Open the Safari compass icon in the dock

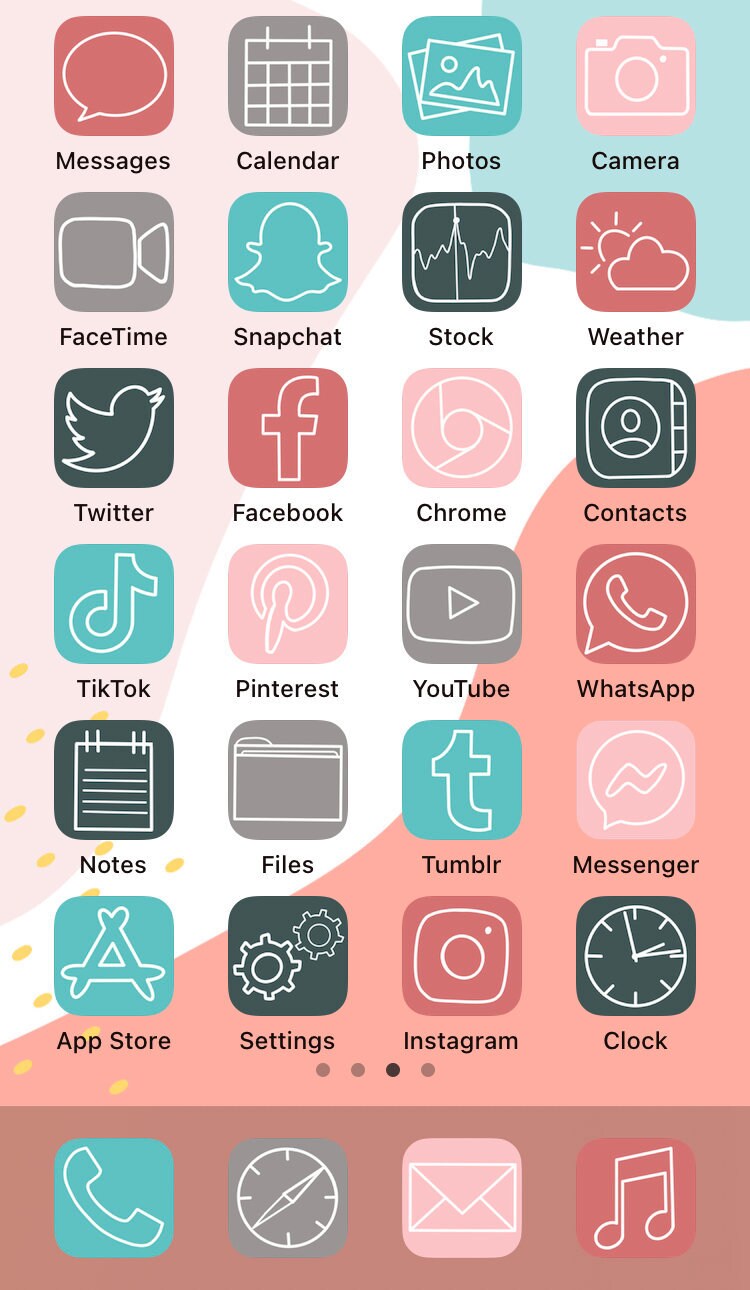(x=288, y=1198)
